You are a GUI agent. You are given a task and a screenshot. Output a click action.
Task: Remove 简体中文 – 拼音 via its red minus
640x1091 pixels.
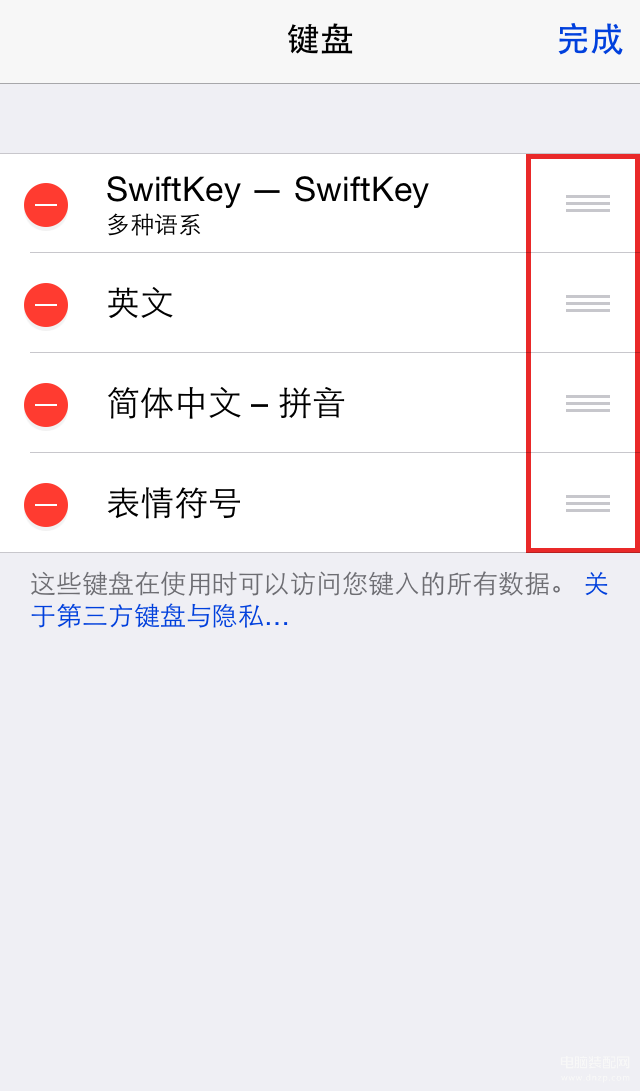[46, 405]
